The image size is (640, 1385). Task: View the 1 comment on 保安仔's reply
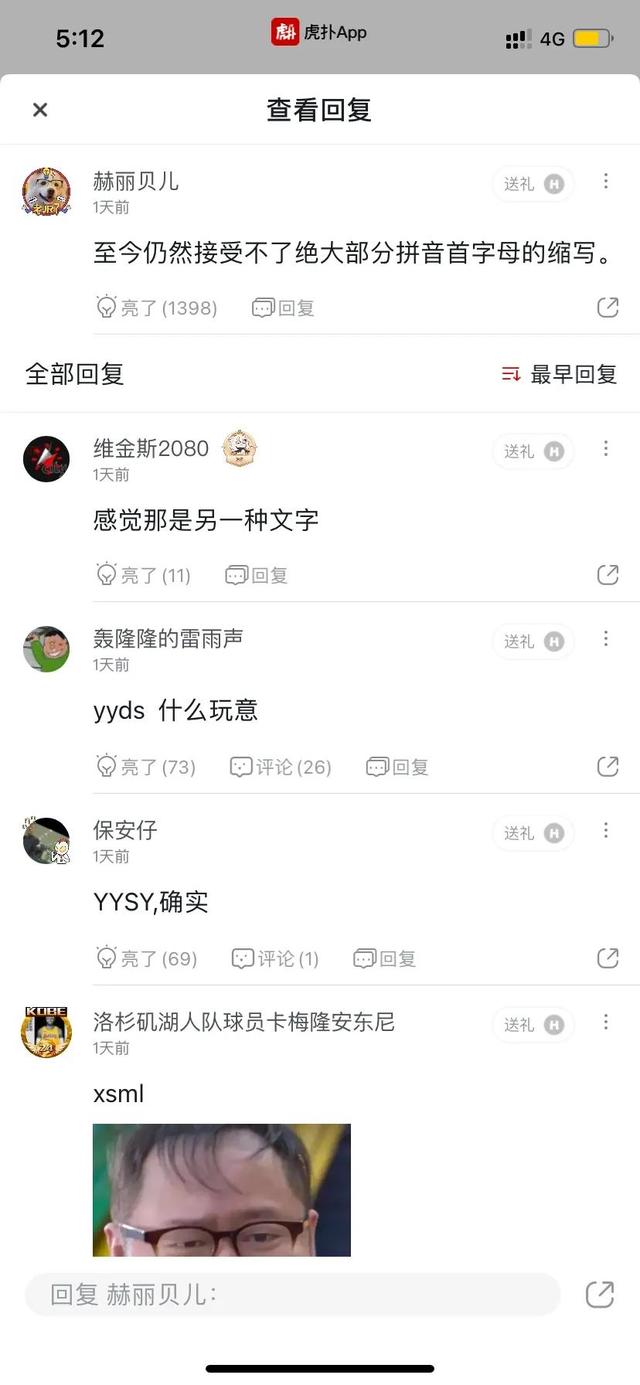[x=276, y=959]
